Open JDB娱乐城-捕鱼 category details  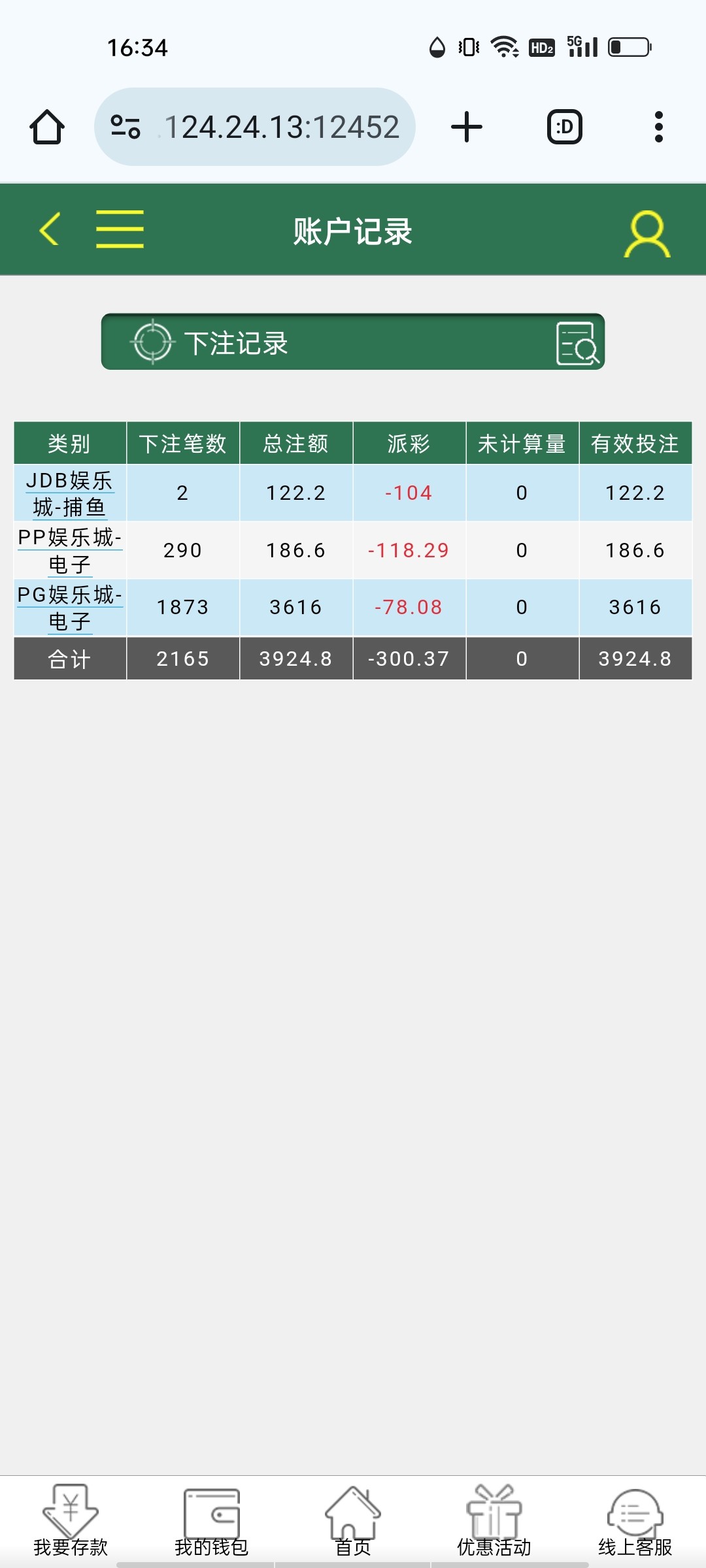(x=70, y=493)
